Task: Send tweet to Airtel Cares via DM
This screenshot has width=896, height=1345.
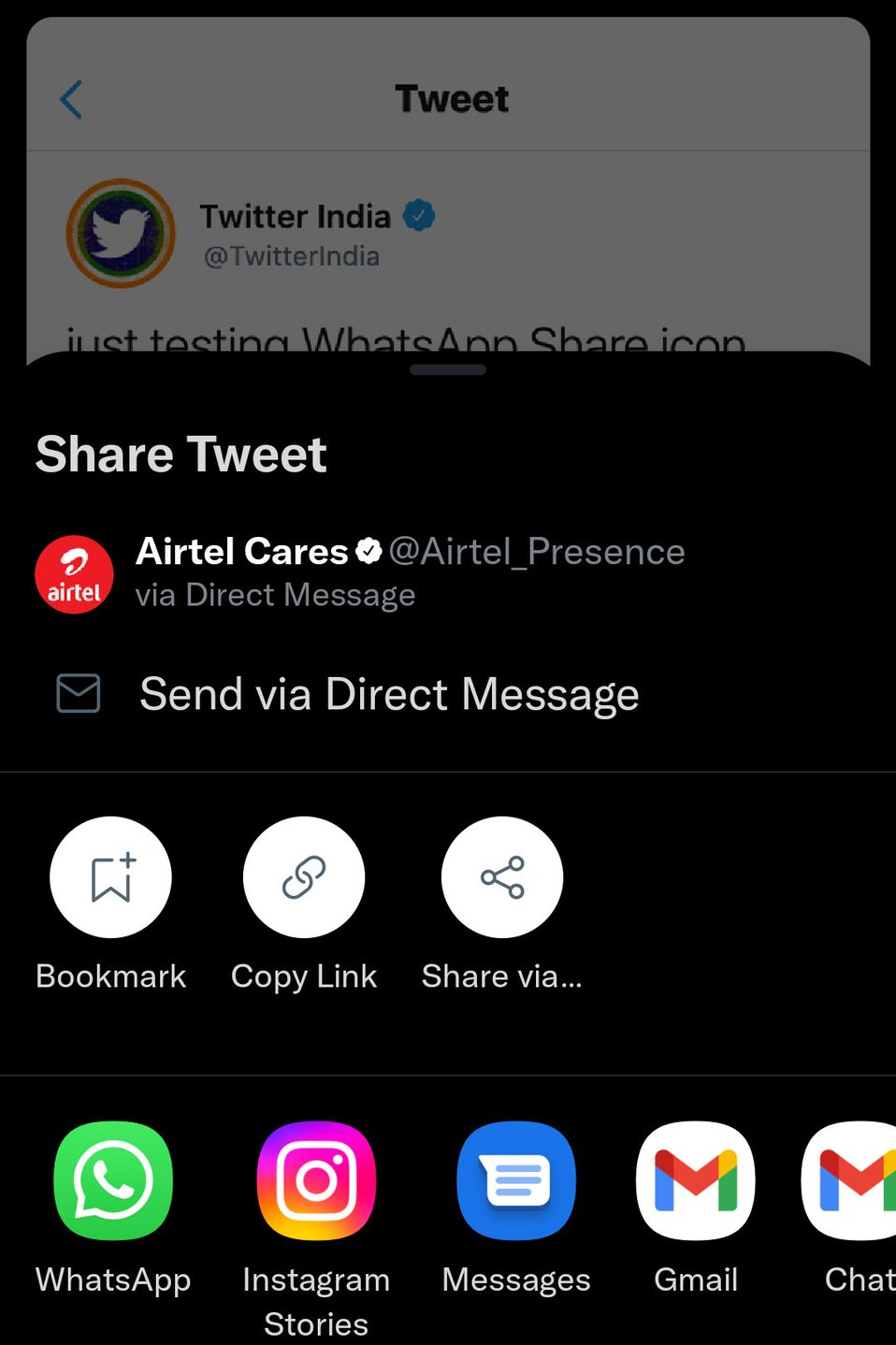Action: click(x=360, y=572)
